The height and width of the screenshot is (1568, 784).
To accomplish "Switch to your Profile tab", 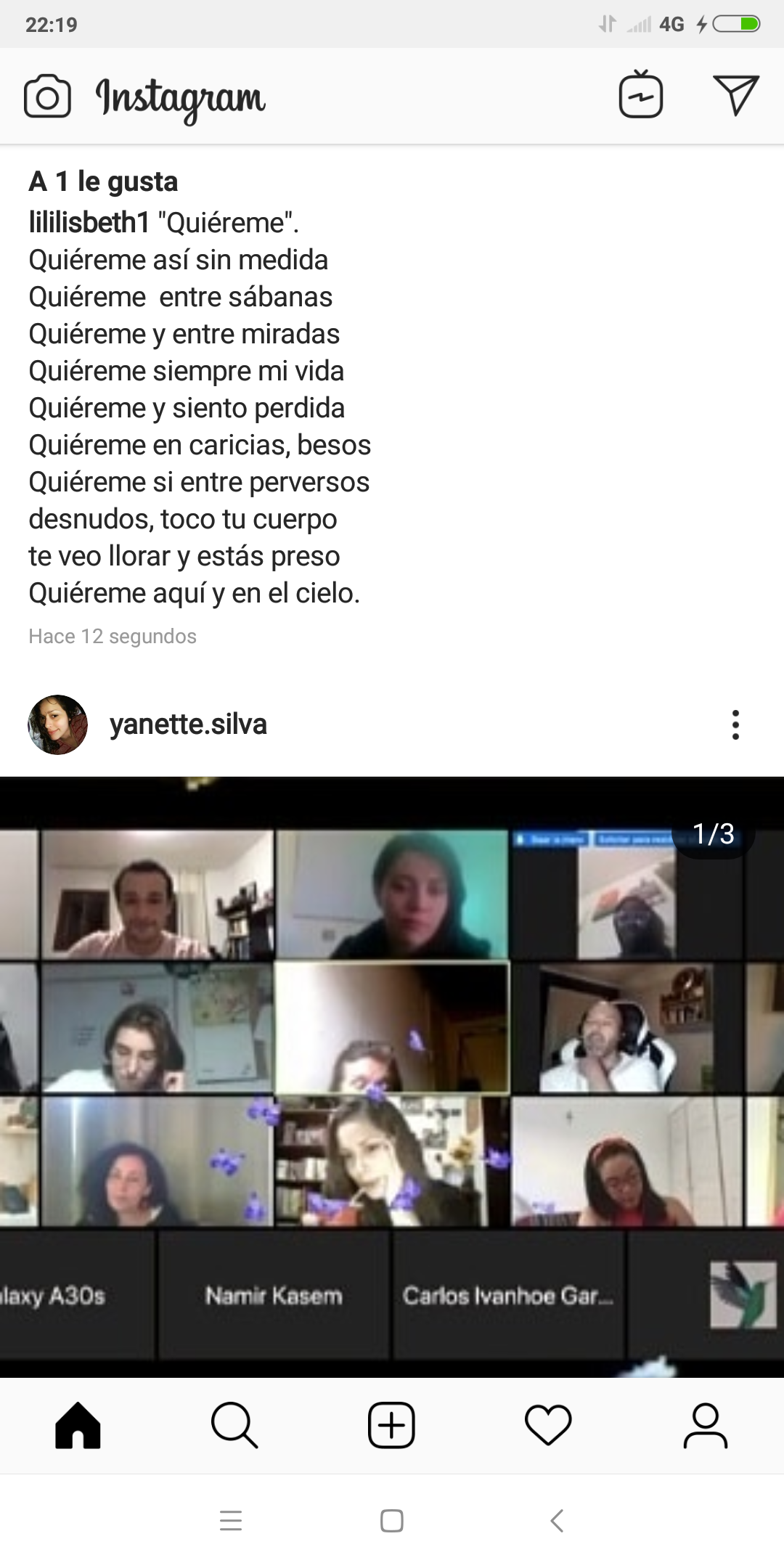I will point(705,1426).
